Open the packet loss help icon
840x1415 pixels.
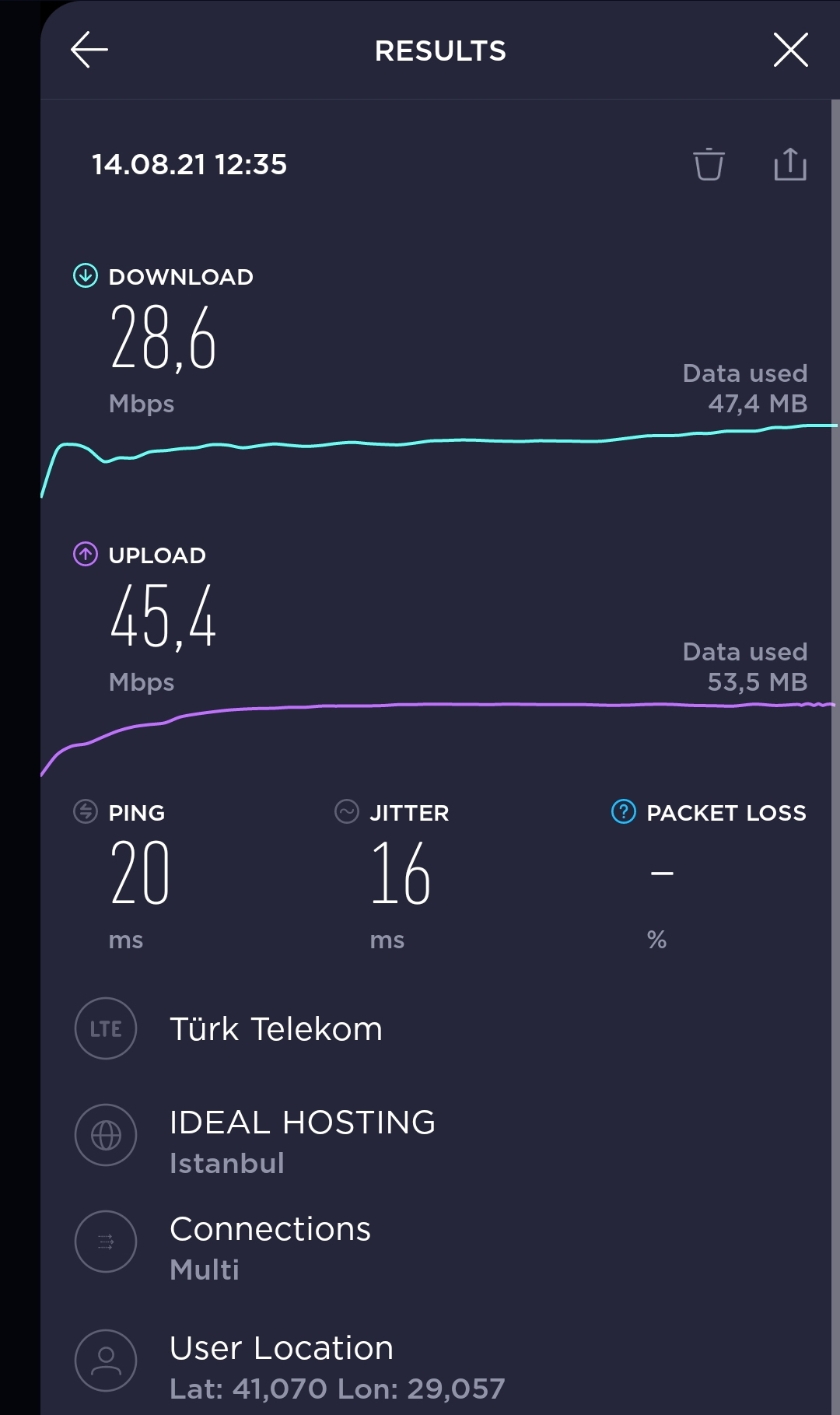pyautogui.click(x=624, y=811)
